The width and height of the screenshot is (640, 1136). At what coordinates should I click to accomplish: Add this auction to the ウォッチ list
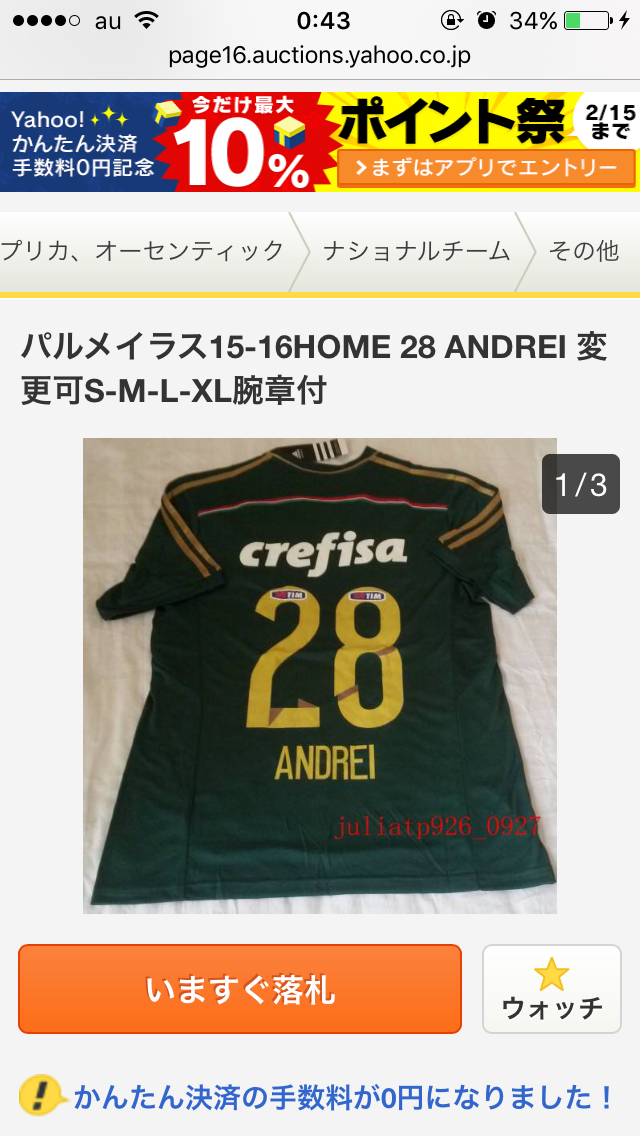(x=551, y=989)
